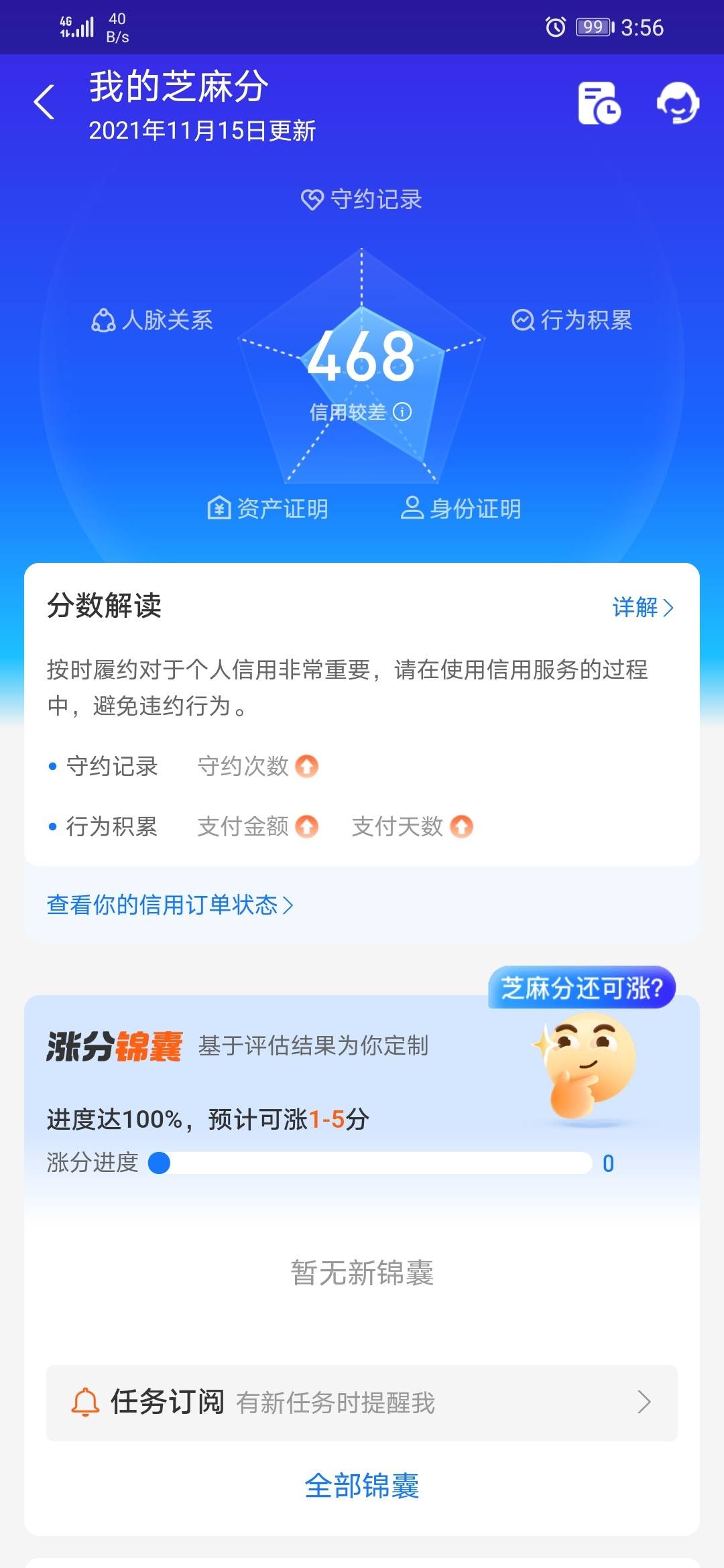
Task: Open 身份证明 dimension
Action: (461, 509)
